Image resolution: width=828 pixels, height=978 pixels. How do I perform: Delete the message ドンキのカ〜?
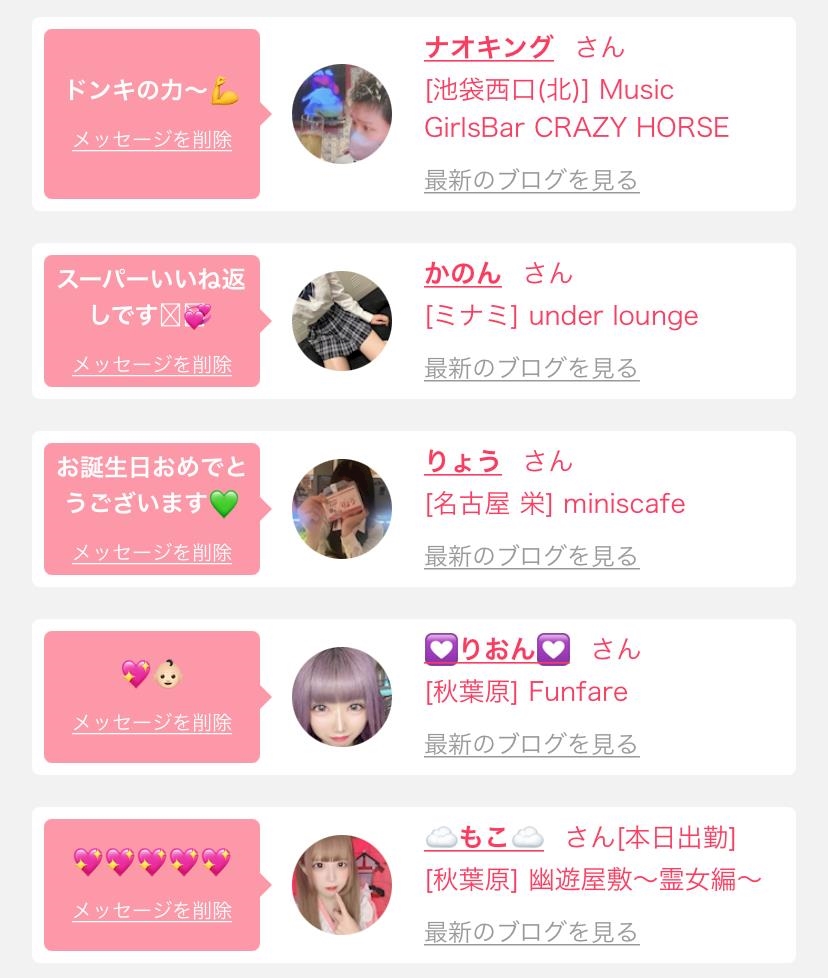click(152, 139)
